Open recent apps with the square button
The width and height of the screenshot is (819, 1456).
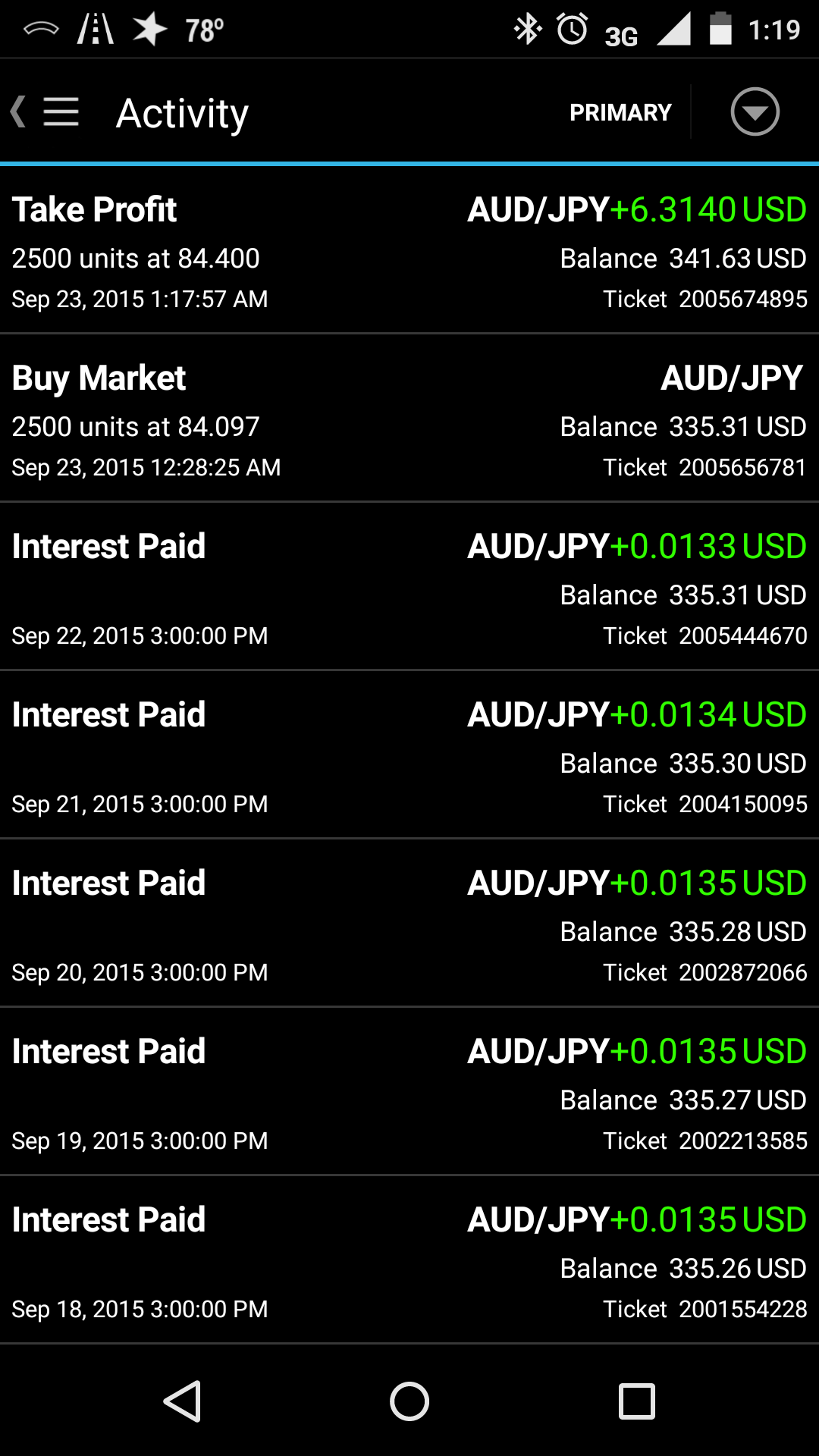pyautogui.click(x=635, y=1401)
